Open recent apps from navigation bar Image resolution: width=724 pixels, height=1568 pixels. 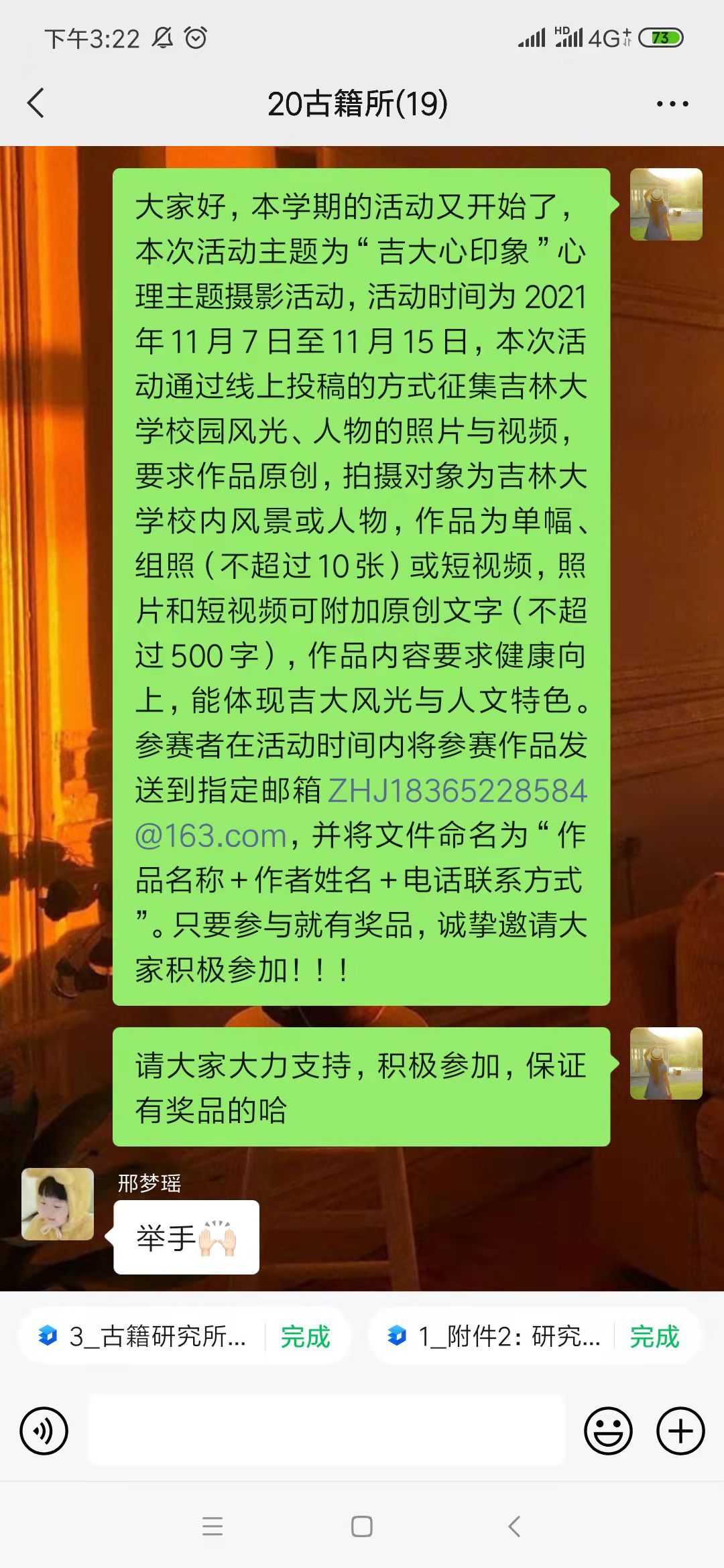coord(213,1526)
